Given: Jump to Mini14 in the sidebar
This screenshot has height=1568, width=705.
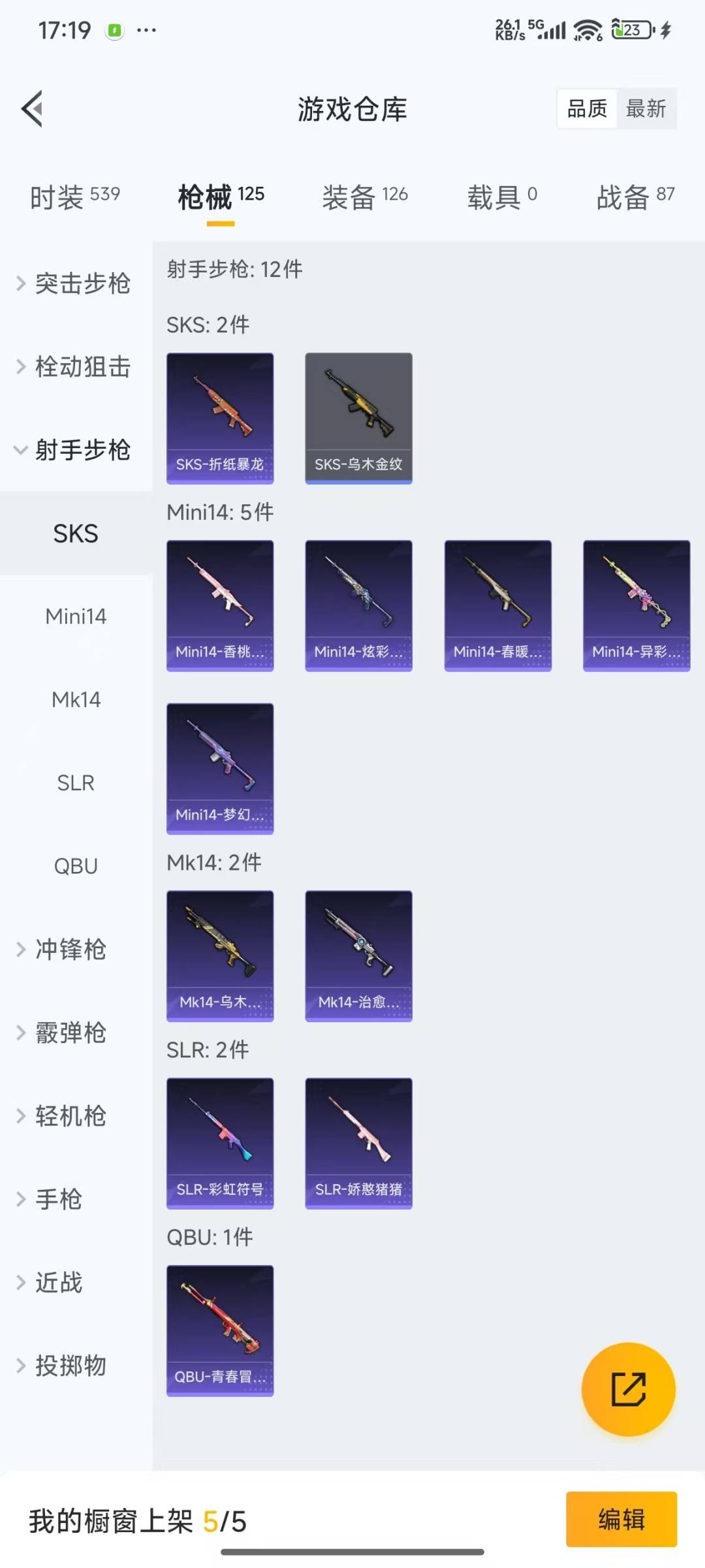Looking at the screenshot, I should (76, 616).
